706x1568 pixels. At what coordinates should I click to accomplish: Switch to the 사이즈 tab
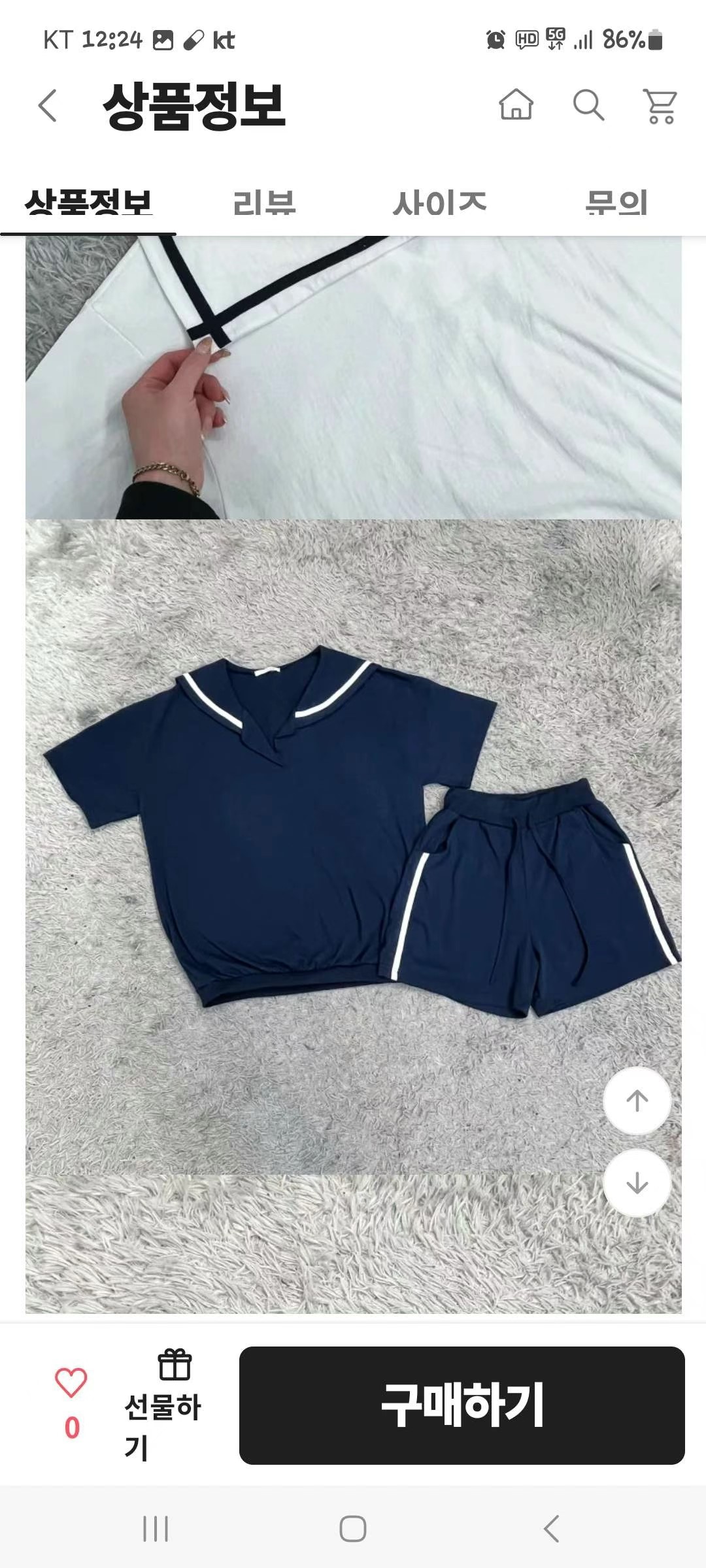click(x=439, y=203)
